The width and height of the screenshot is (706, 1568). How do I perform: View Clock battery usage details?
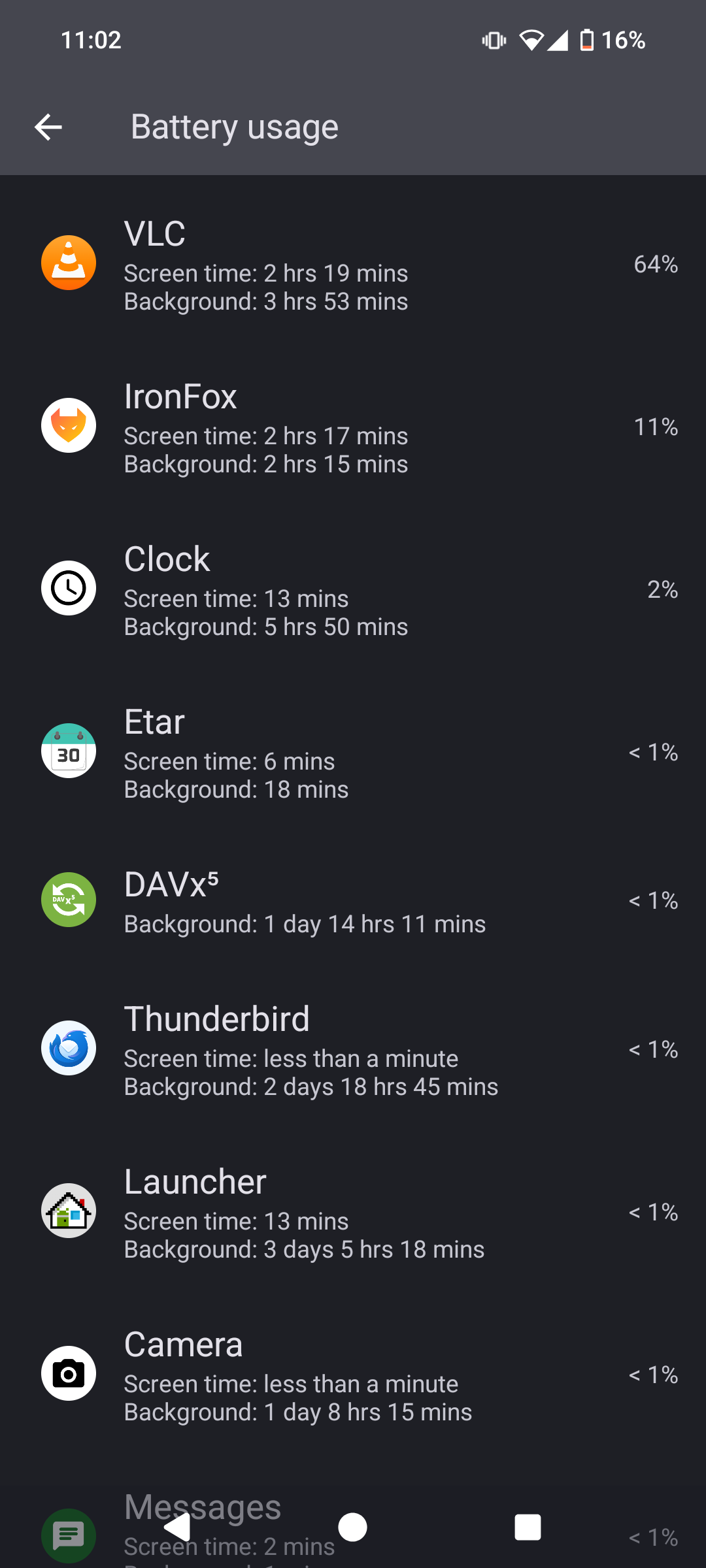tap(353, 589)
